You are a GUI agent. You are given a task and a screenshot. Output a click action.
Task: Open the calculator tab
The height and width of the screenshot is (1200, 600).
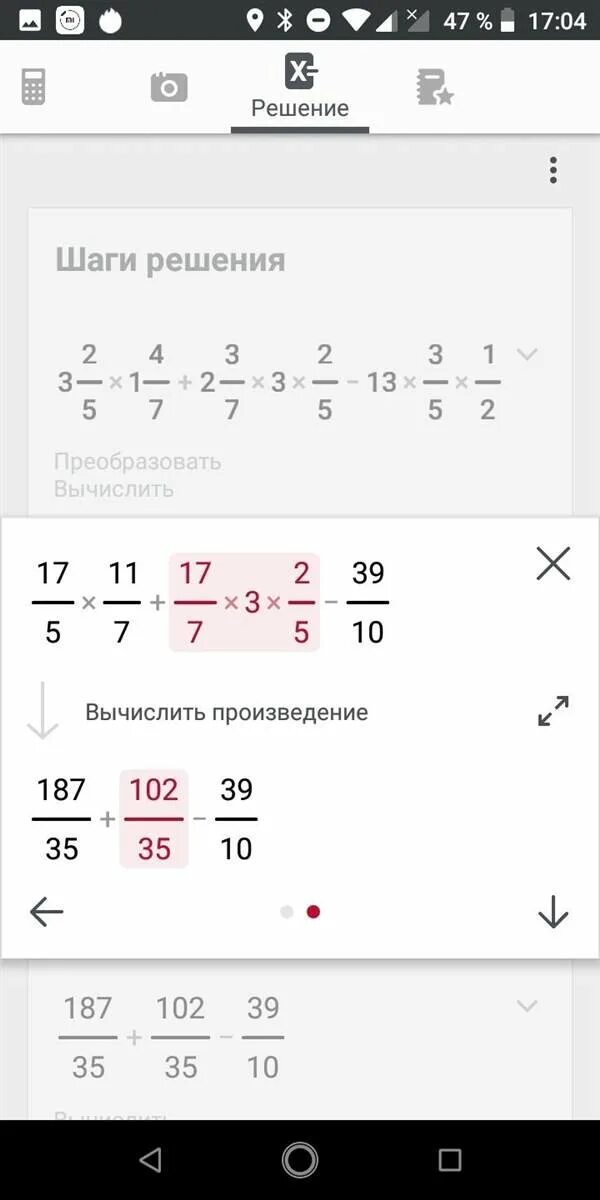tap(33, 87)
